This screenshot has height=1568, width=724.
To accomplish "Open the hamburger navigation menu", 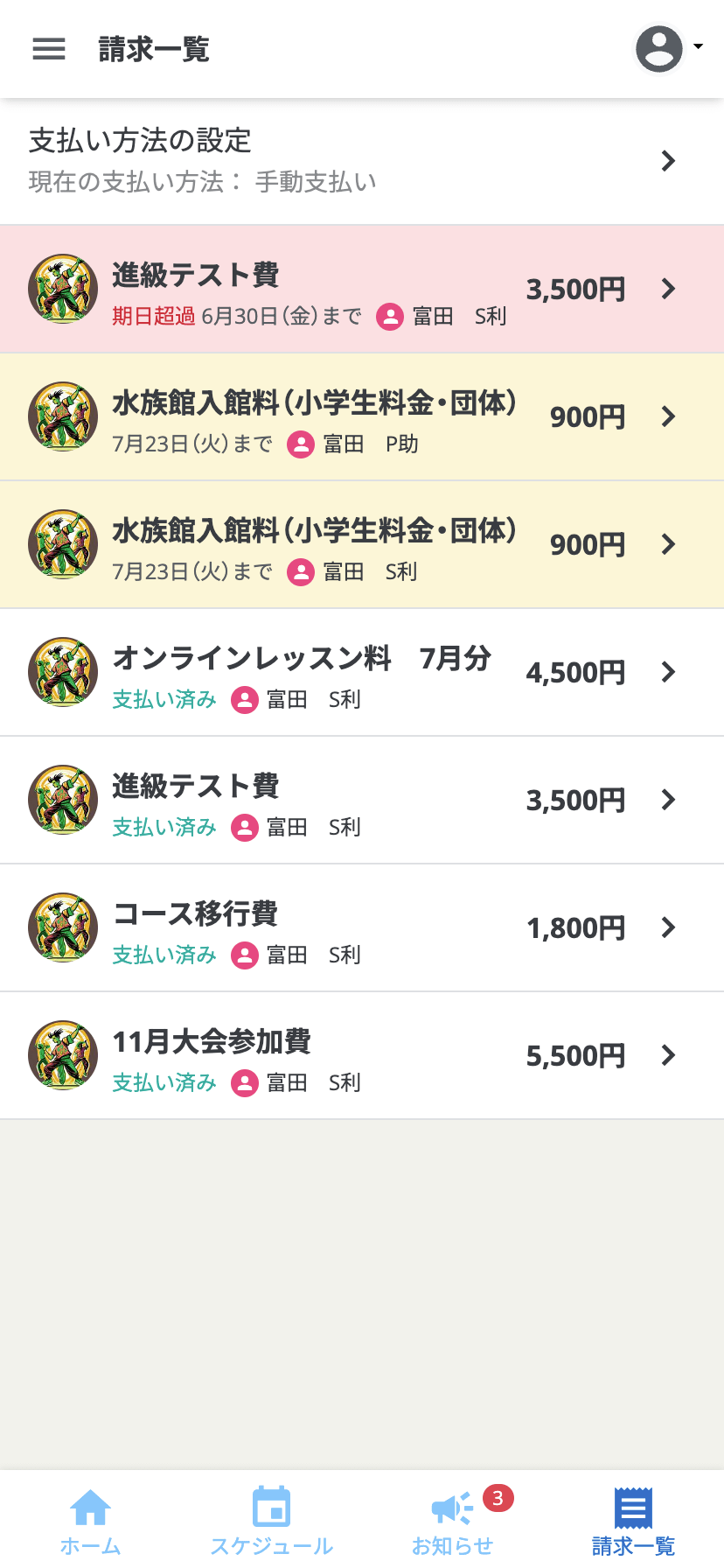I will (x=48, y=49).
